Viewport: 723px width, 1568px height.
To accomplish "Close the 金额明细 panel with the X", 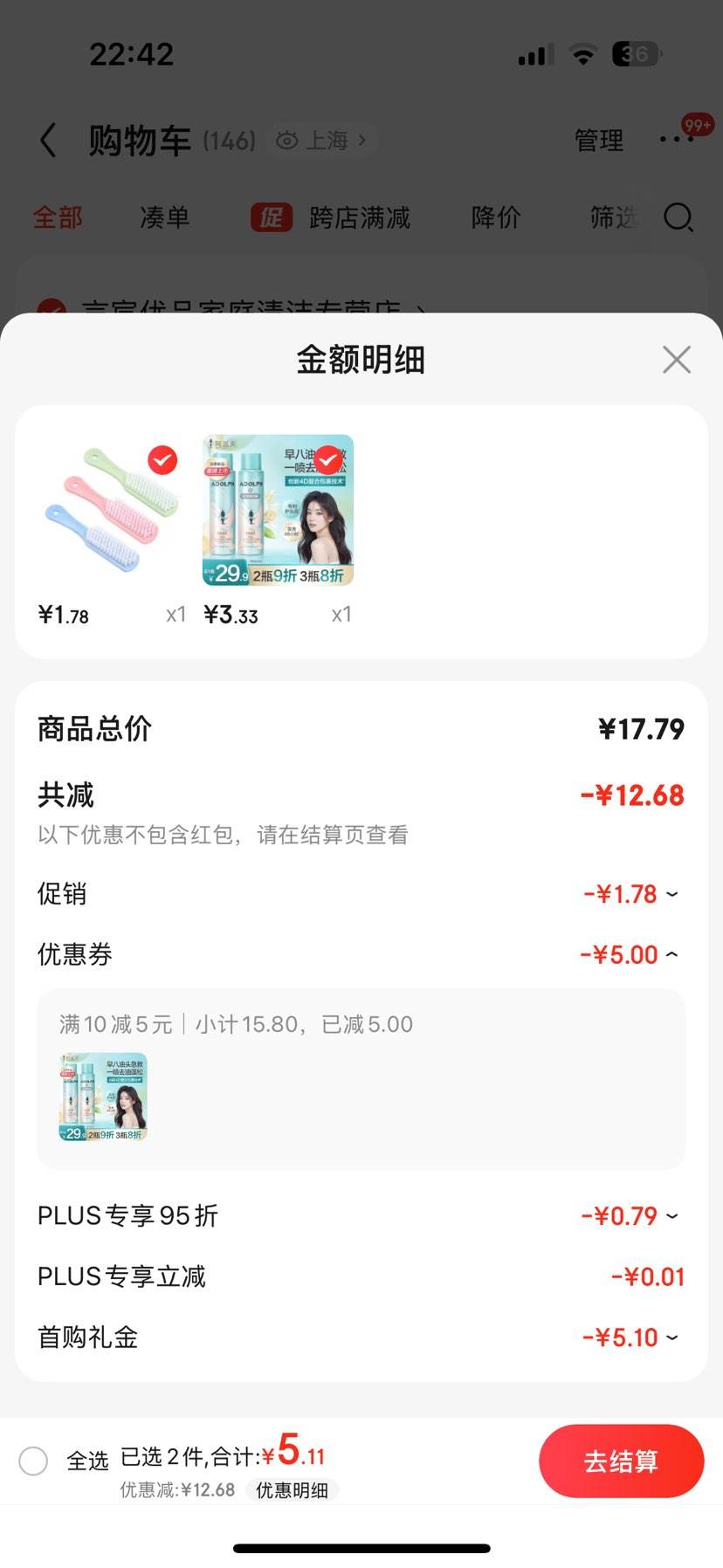I will tap(677, 359).
